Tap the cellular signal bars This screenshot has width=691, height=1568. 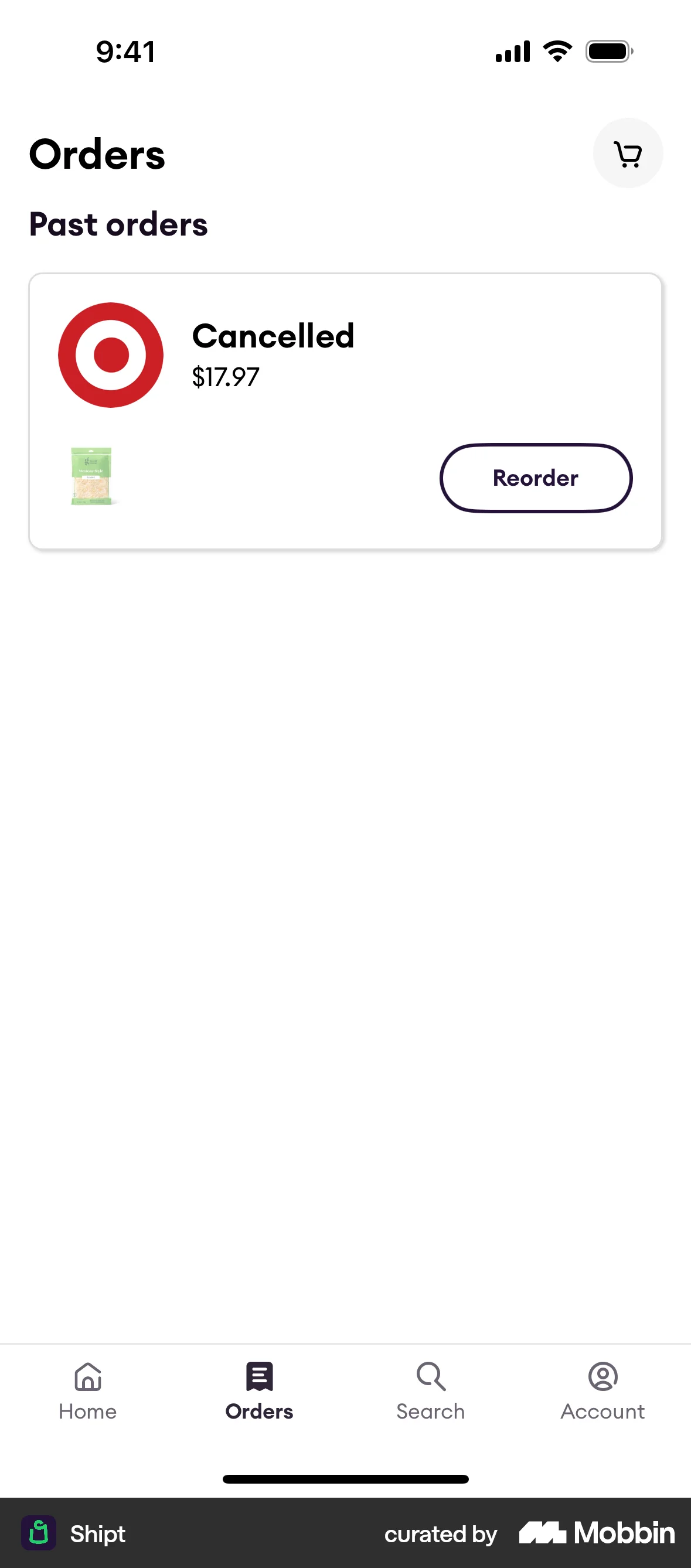[512, 52]
